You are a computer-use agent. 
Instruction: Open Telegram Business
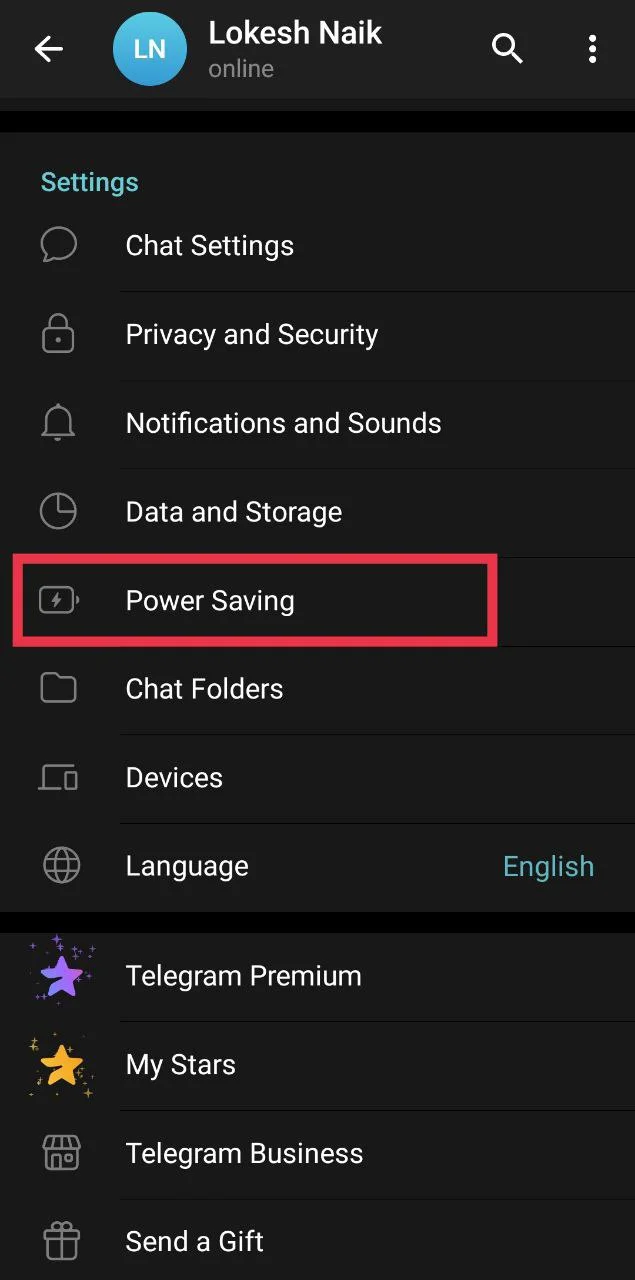click(x=317, y=1154)
